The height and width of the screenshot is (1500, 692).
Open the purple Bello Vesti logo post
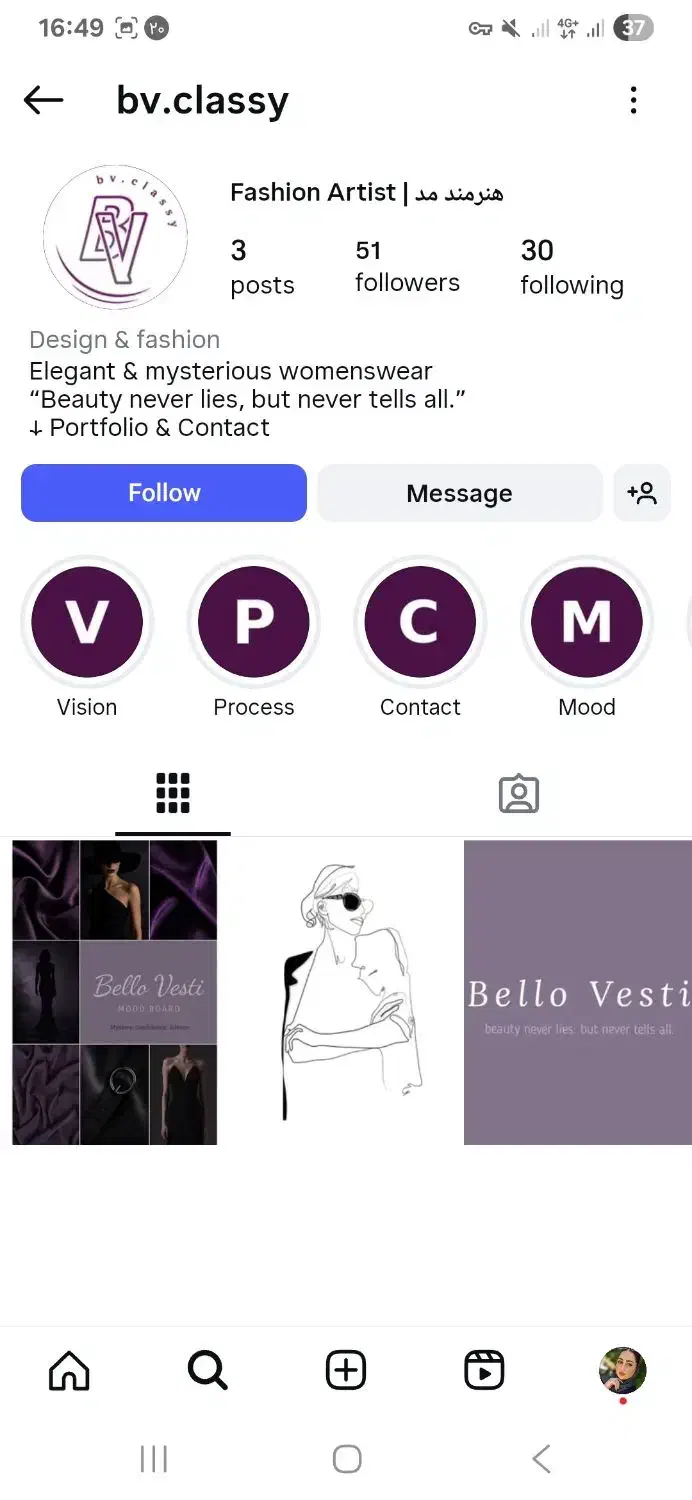click(578, 992)
